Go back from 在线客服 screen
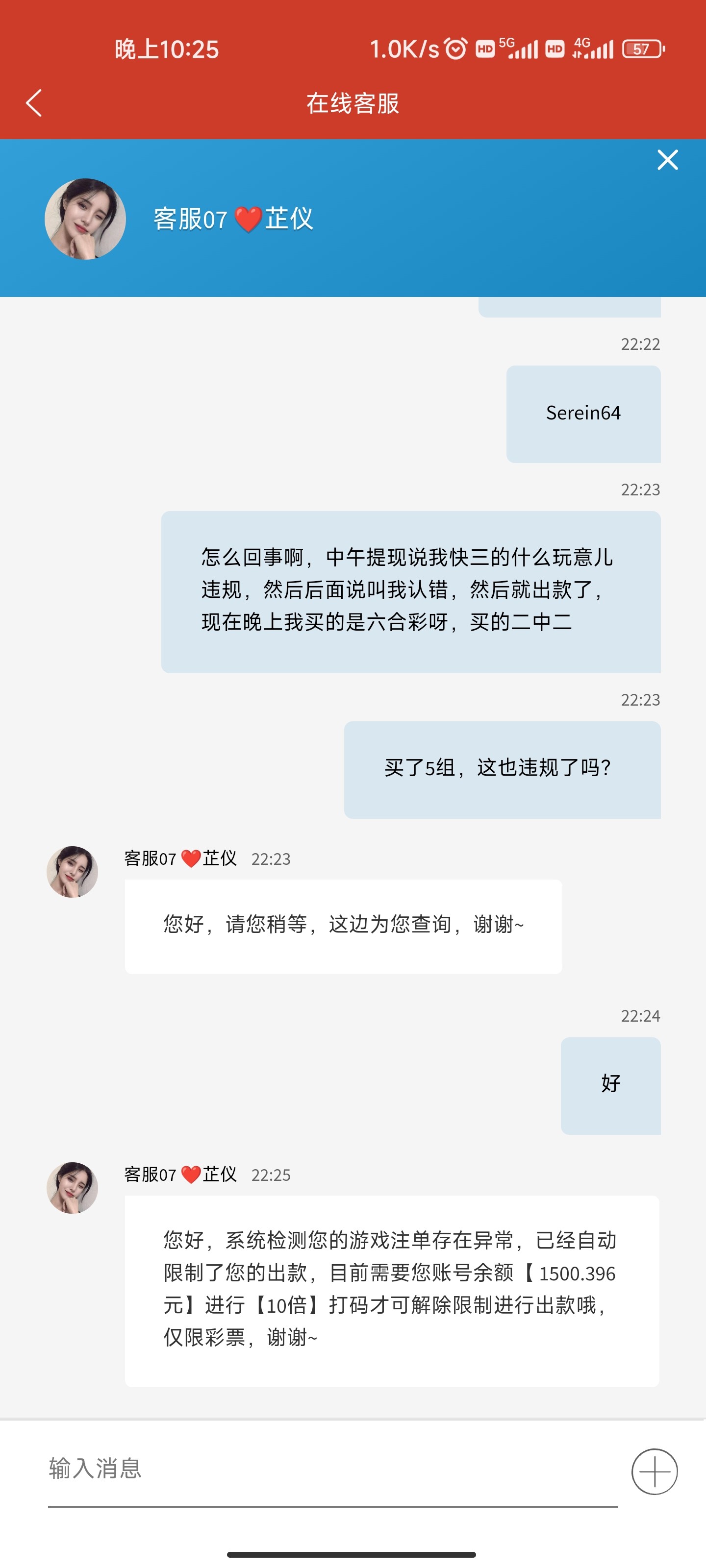706x1568 pixels. 34,103
